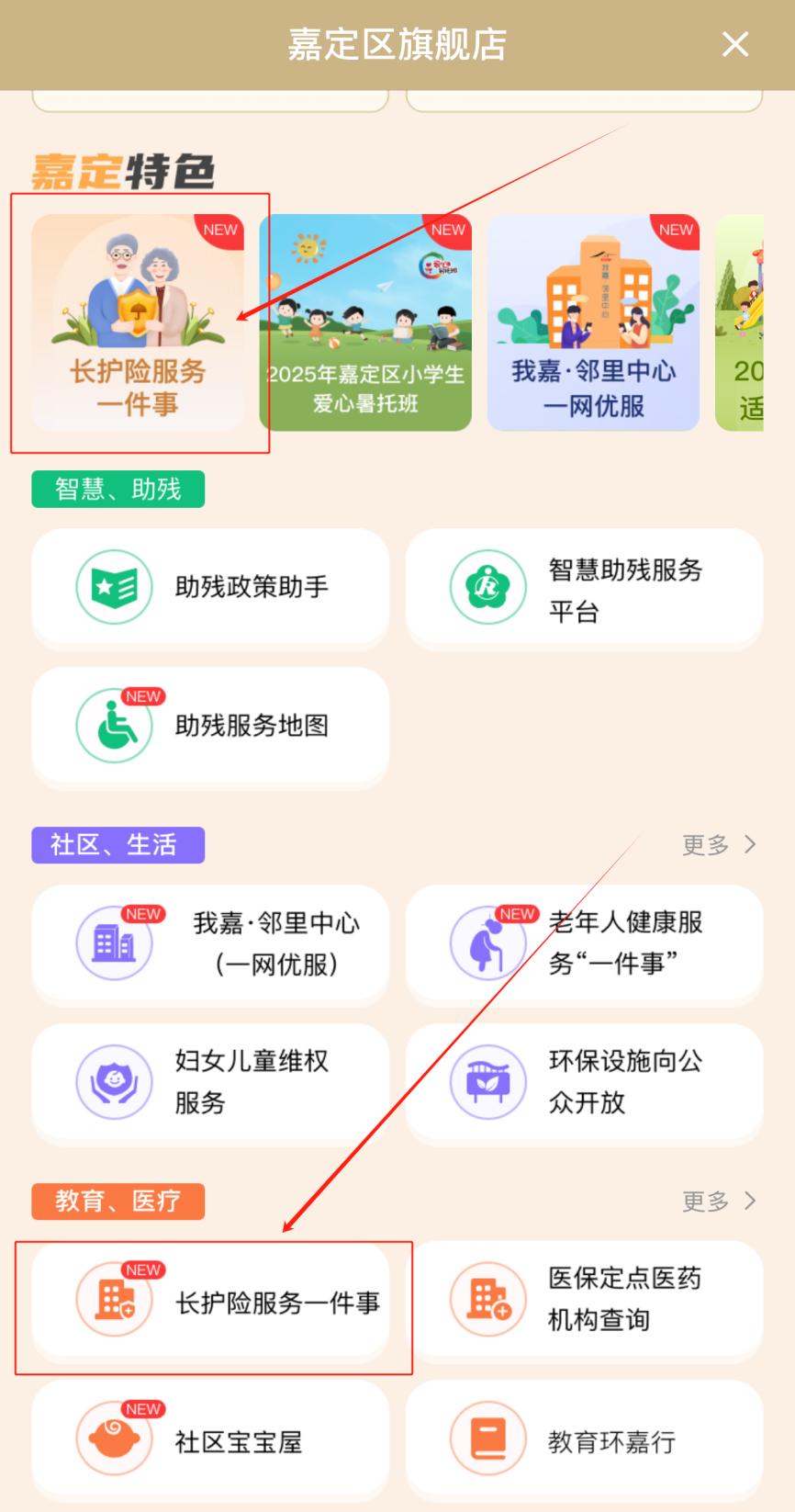The width and height of the screenshot is (795, 1512).
Task: View more in 教育、医疗 section
Action: (x=719, y=1202)
